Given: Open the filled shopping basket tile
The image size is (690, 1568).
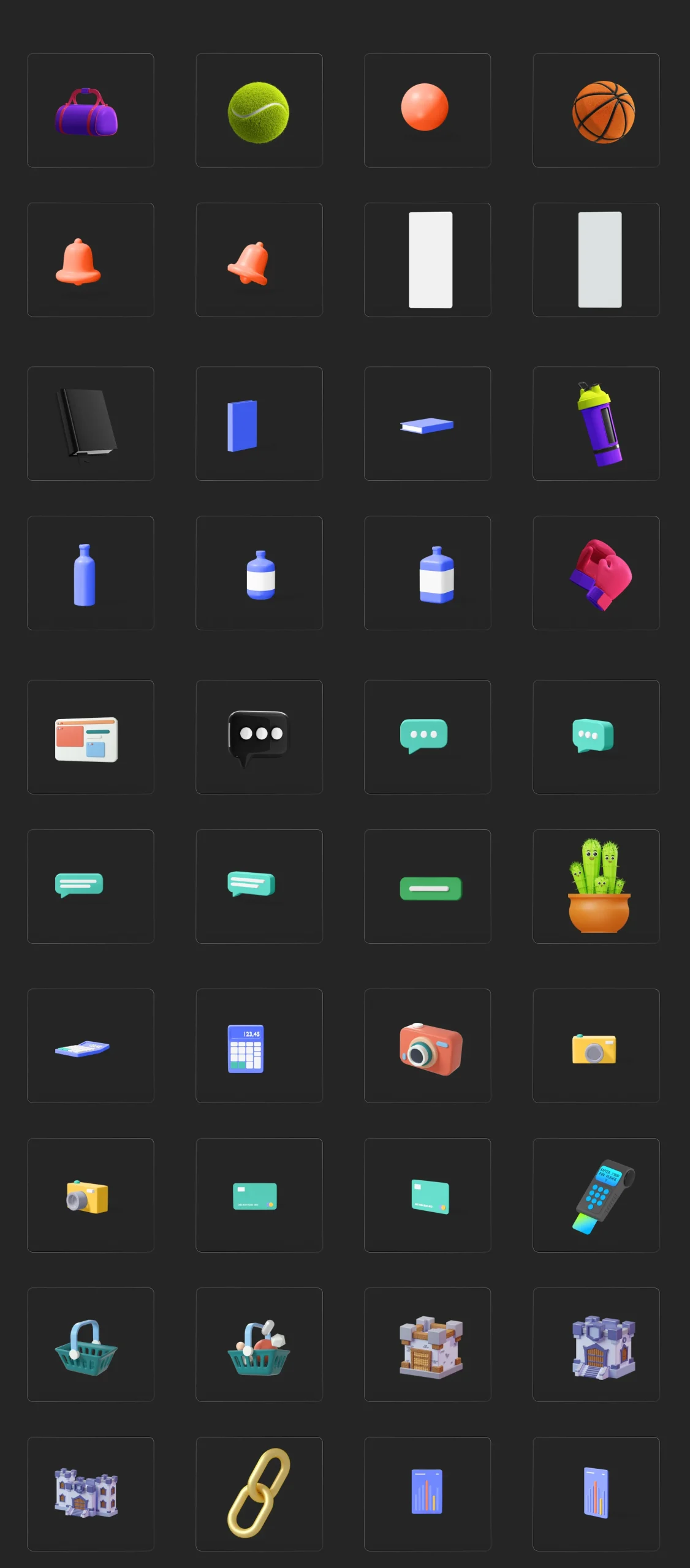Looking at the screenshot, I should 259,1344.
